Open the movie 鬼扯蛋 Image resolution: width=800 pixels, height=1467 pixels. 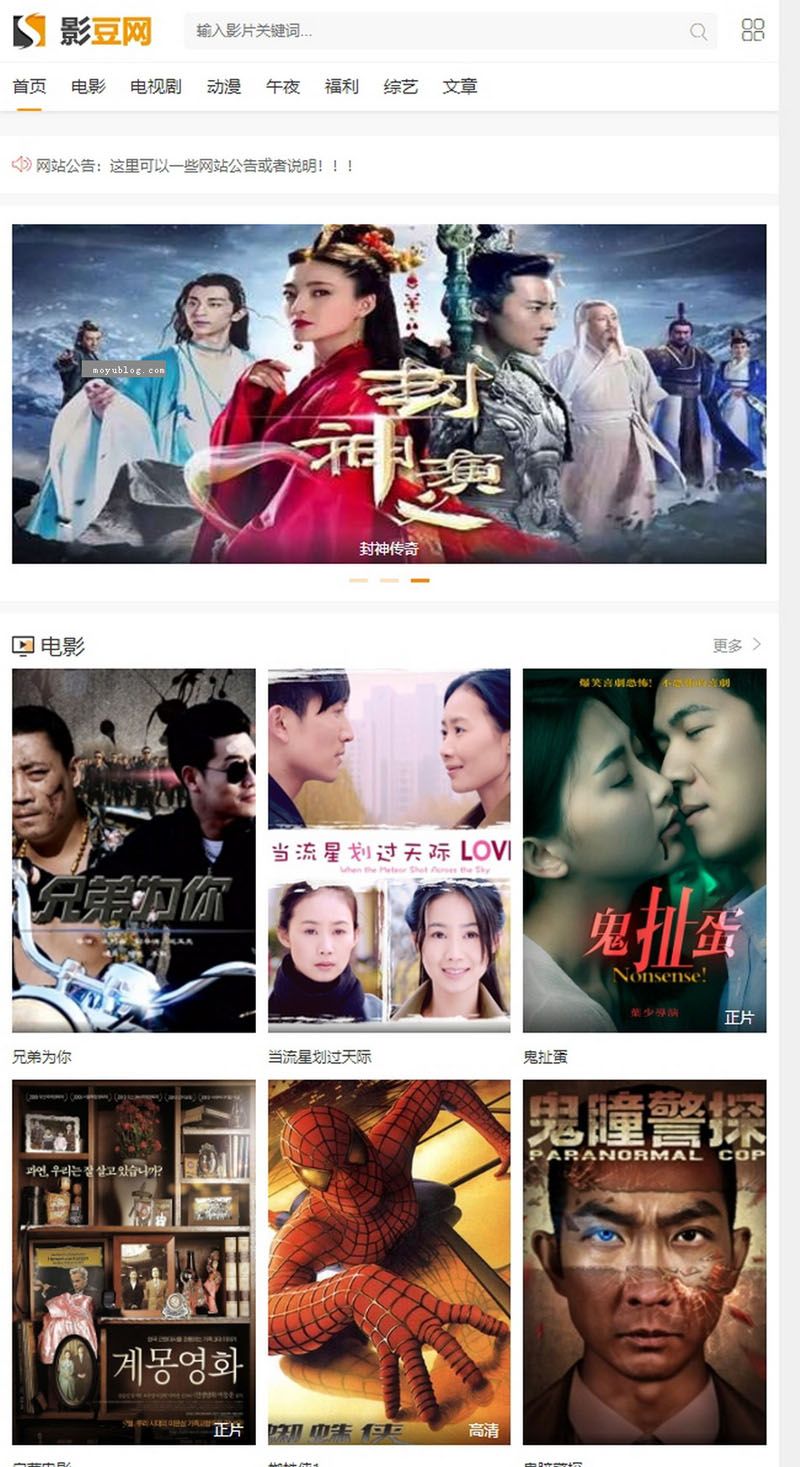(x=644, y=850)
